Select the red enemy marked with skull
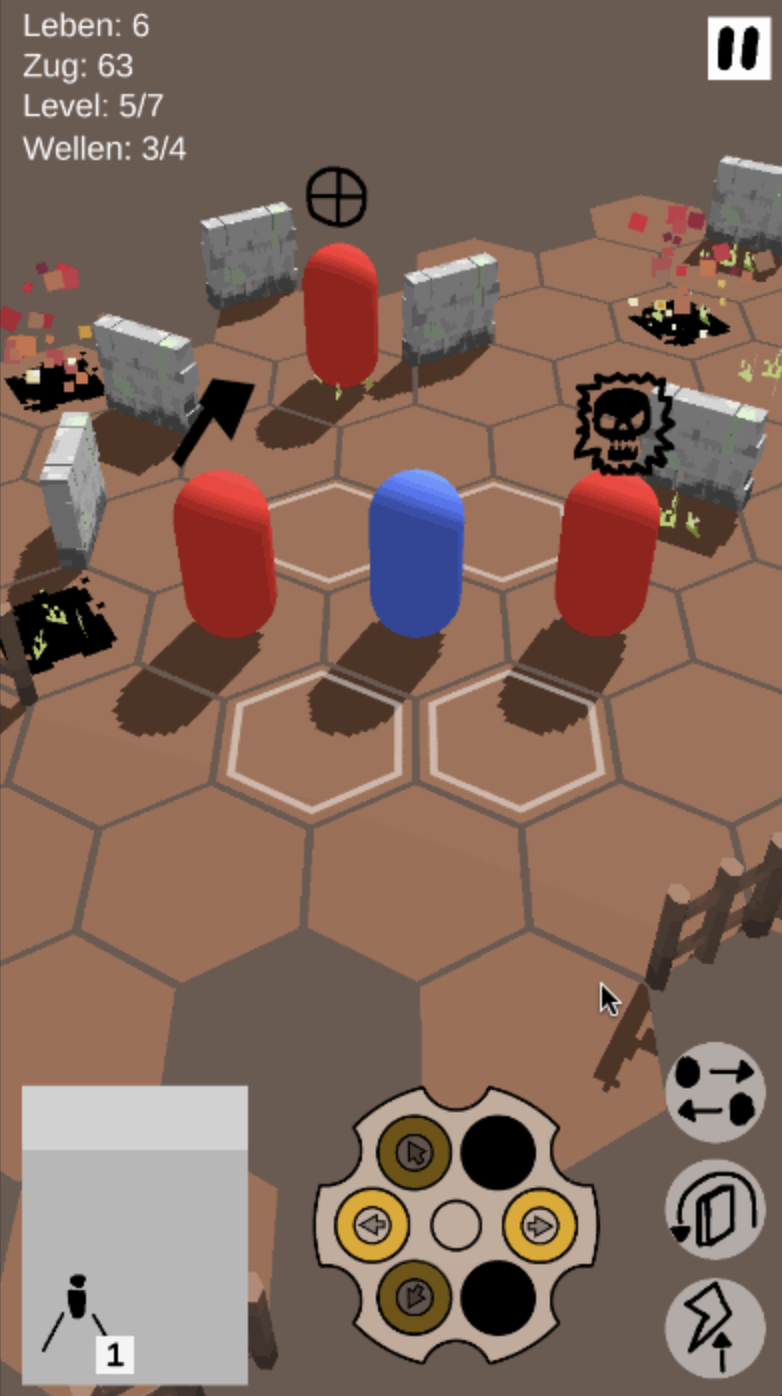The image size is (782, 1396). [606, 553]
